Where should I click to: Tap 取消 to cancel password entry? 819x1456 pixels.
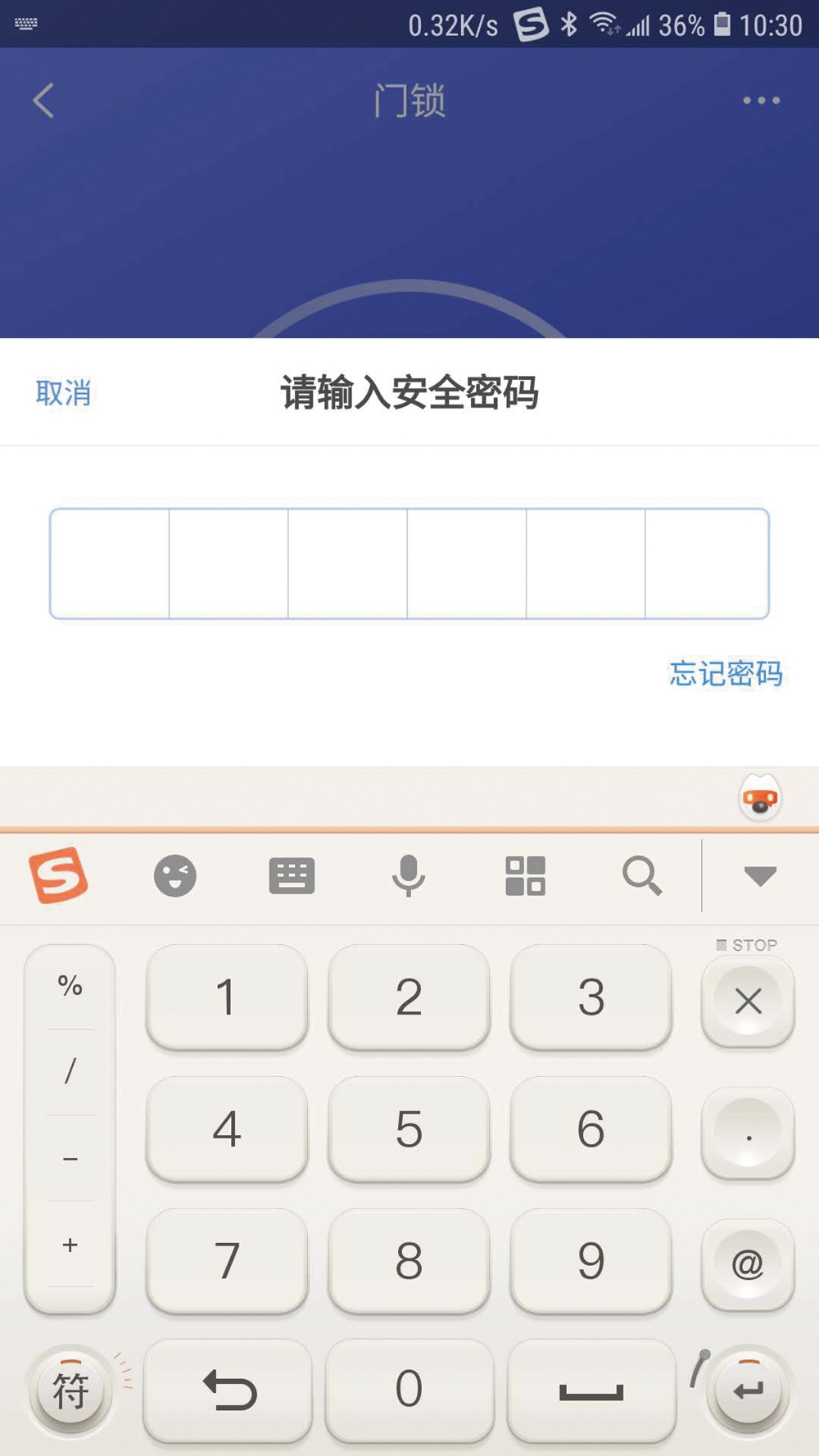(63, 393)
